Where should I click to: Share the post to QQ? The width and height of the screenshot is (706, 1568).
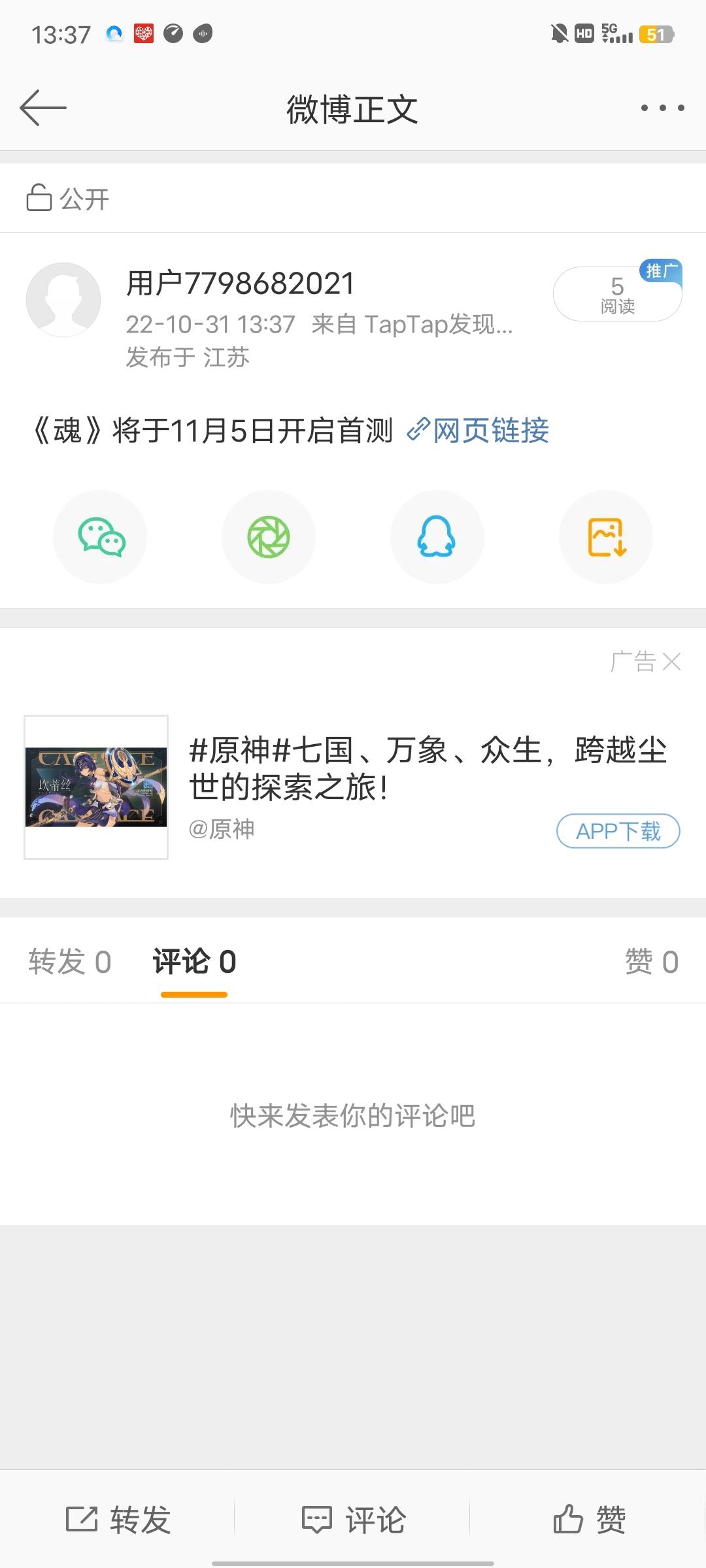437,537
